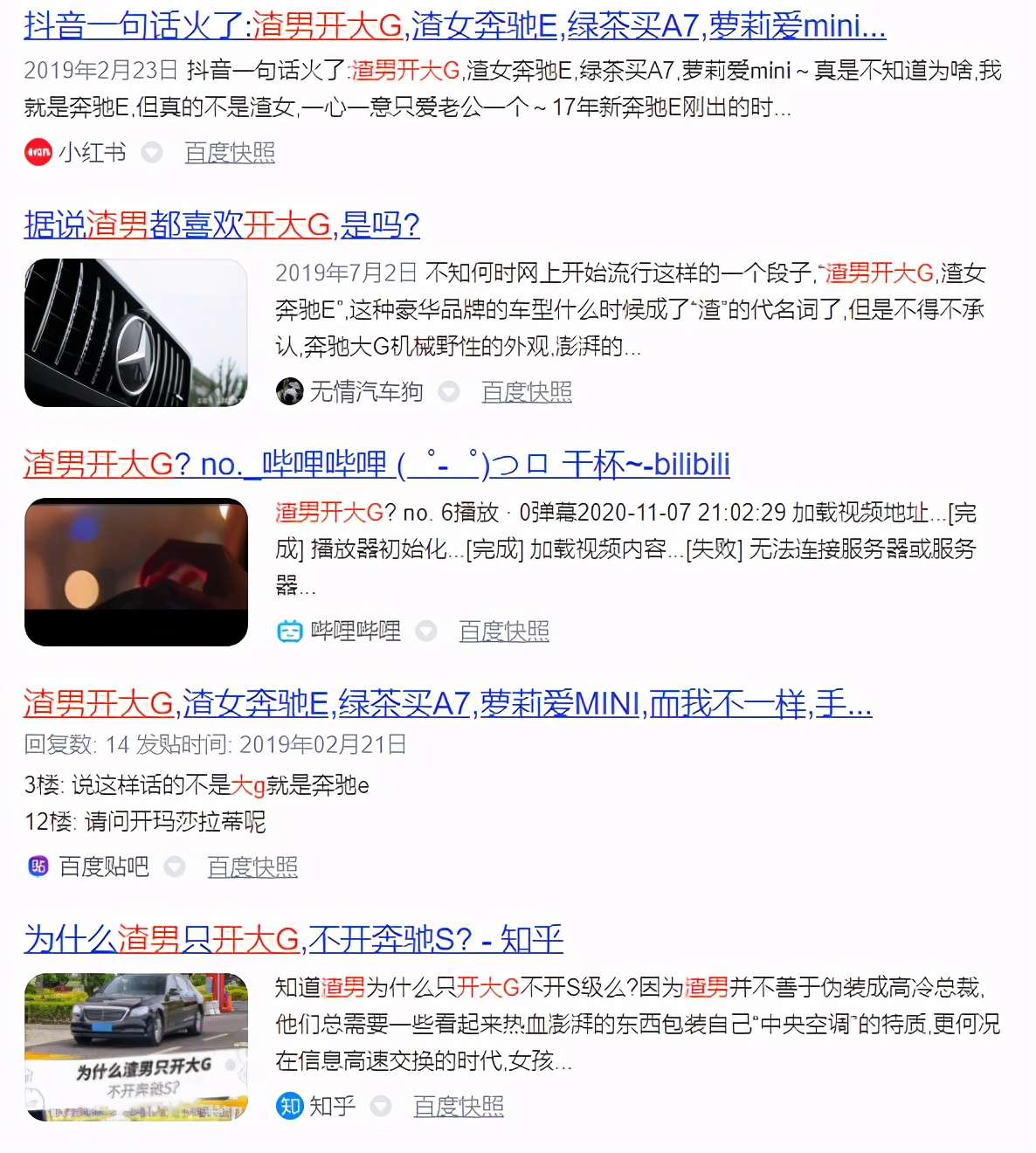Screen dimensions: 1036x1153
Task: View 百度快照 for the 百度贴吧 result
Action: (252, 866)
